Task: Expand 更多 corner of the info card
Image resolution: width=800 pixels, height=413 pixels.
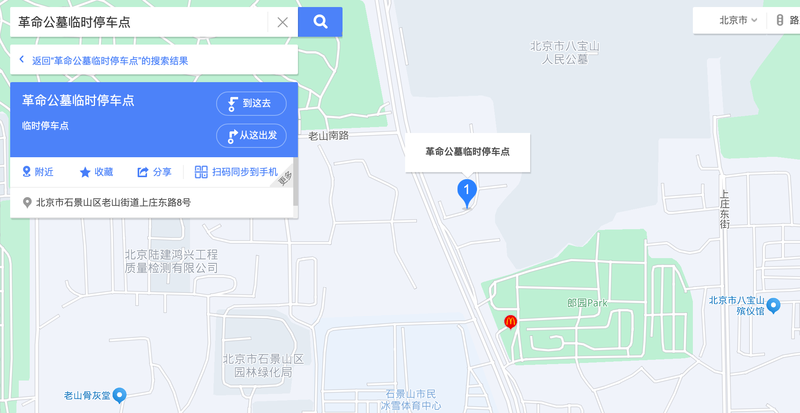Action: (286, 179)
